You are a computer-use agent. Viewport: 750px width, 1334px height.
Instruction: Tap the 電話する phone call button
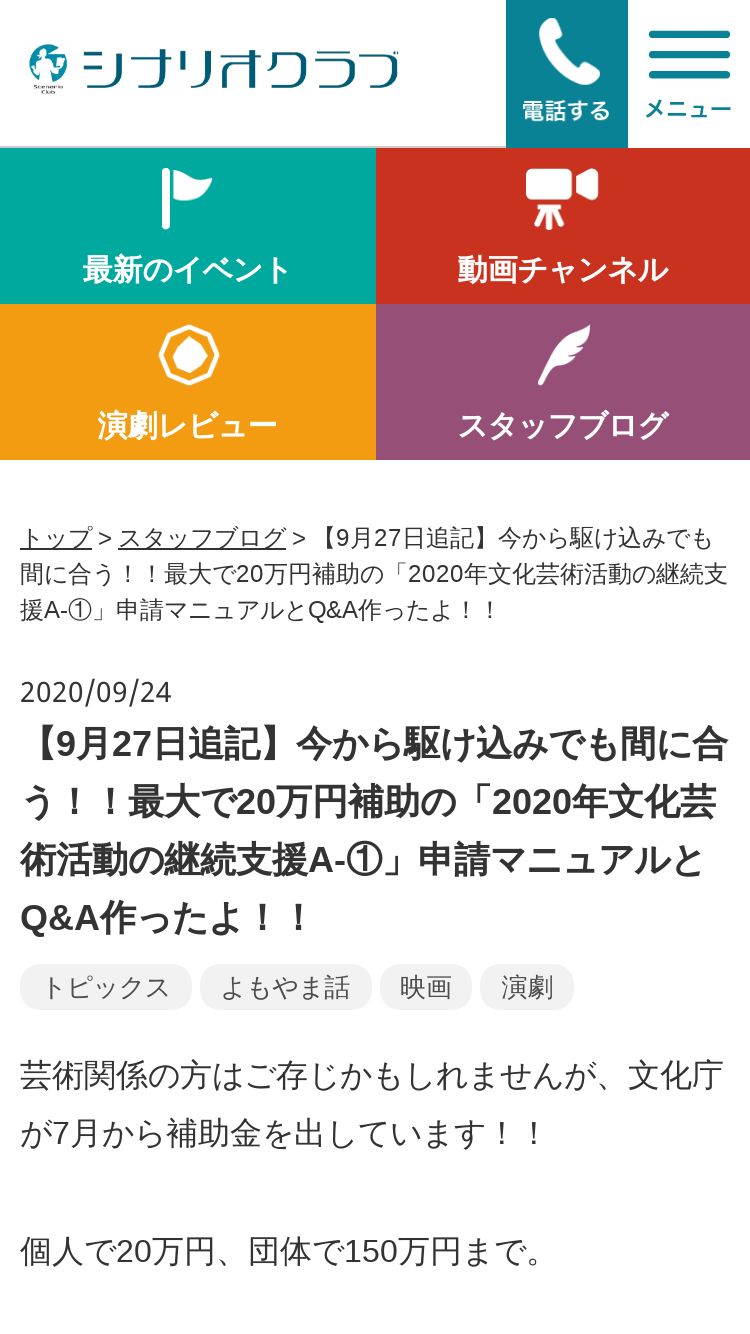(567, 74)
